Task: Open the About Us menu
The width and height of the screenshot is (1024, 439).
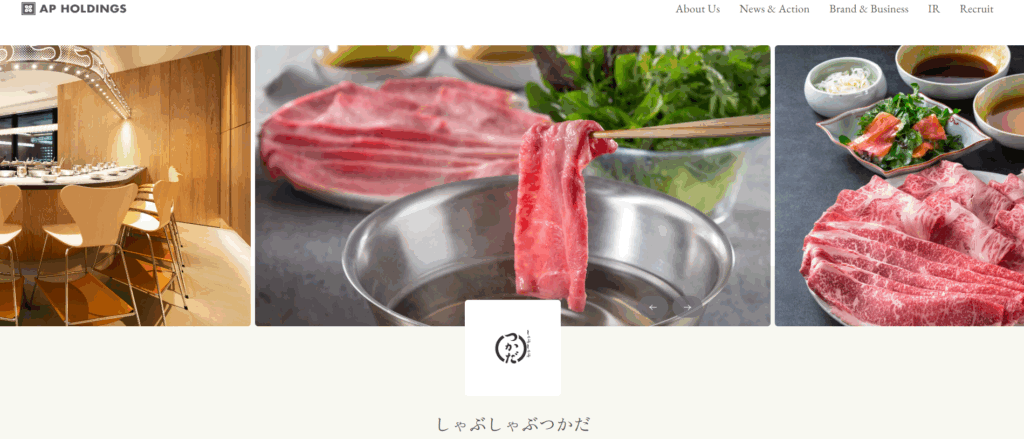Action: pyautogui.click(x=697, y=9)
